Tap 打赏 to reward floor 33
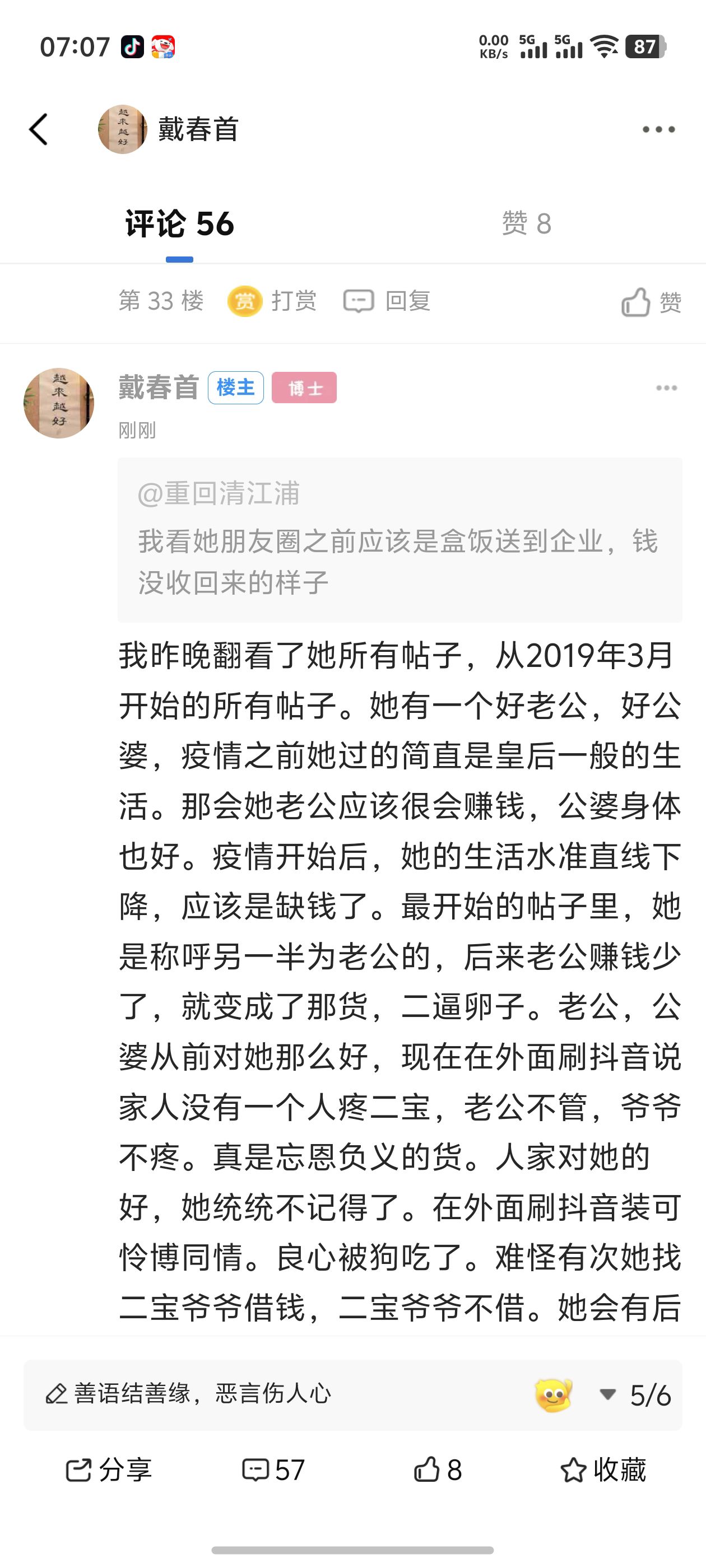This screenshot has height=1568, width=706. 272,301
